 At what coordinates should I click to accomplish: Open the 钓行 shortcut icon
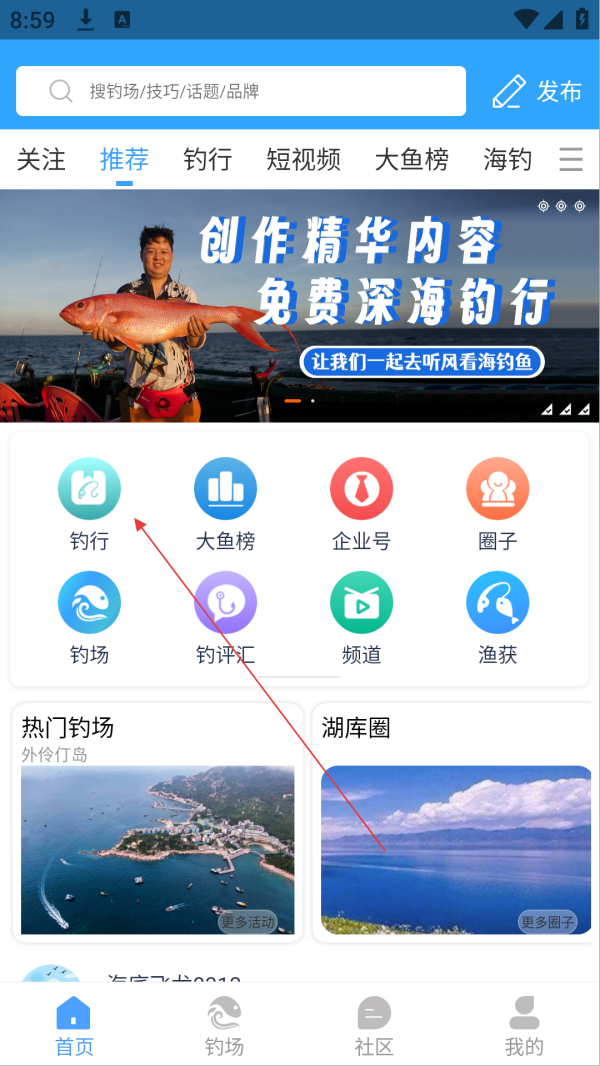[89, 490]
